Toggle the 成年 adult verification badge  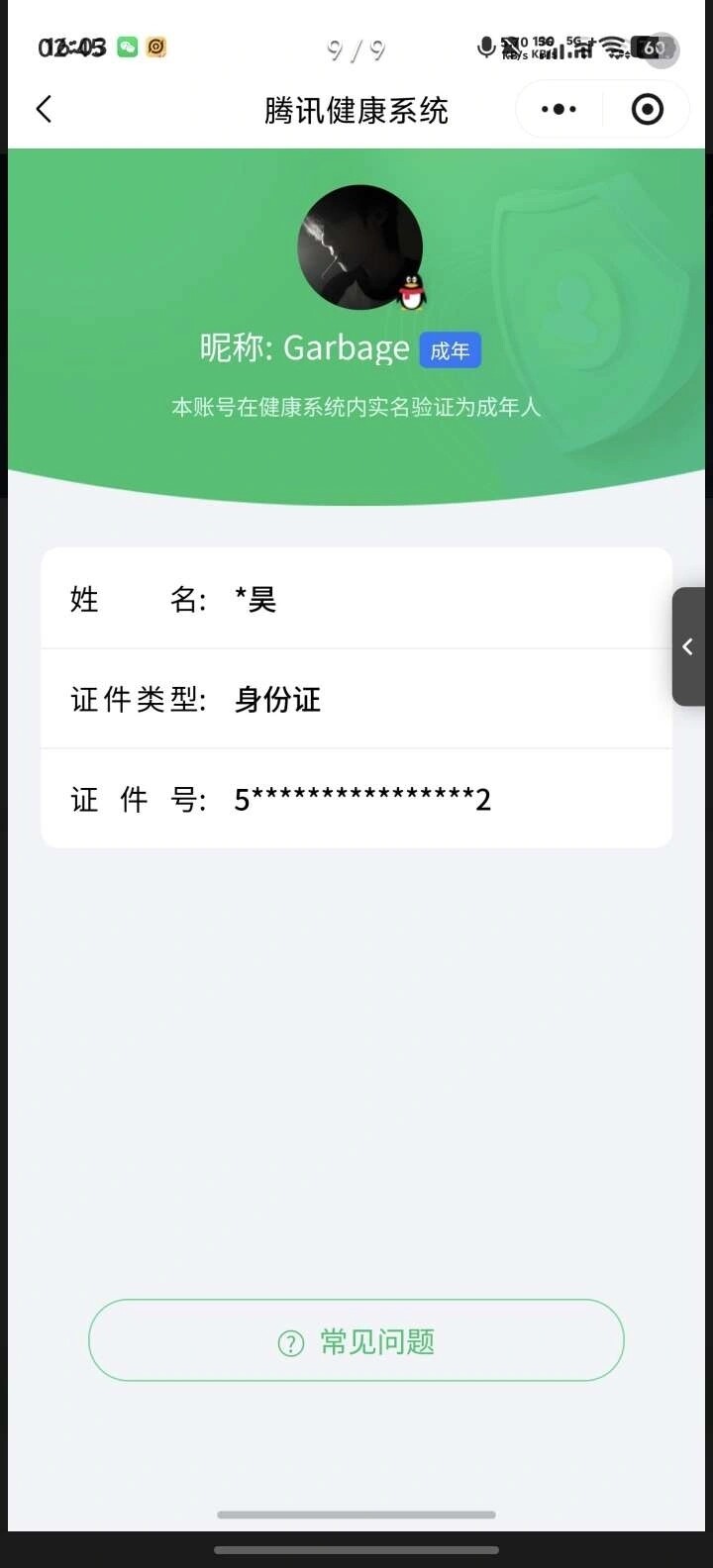(450, 350)
